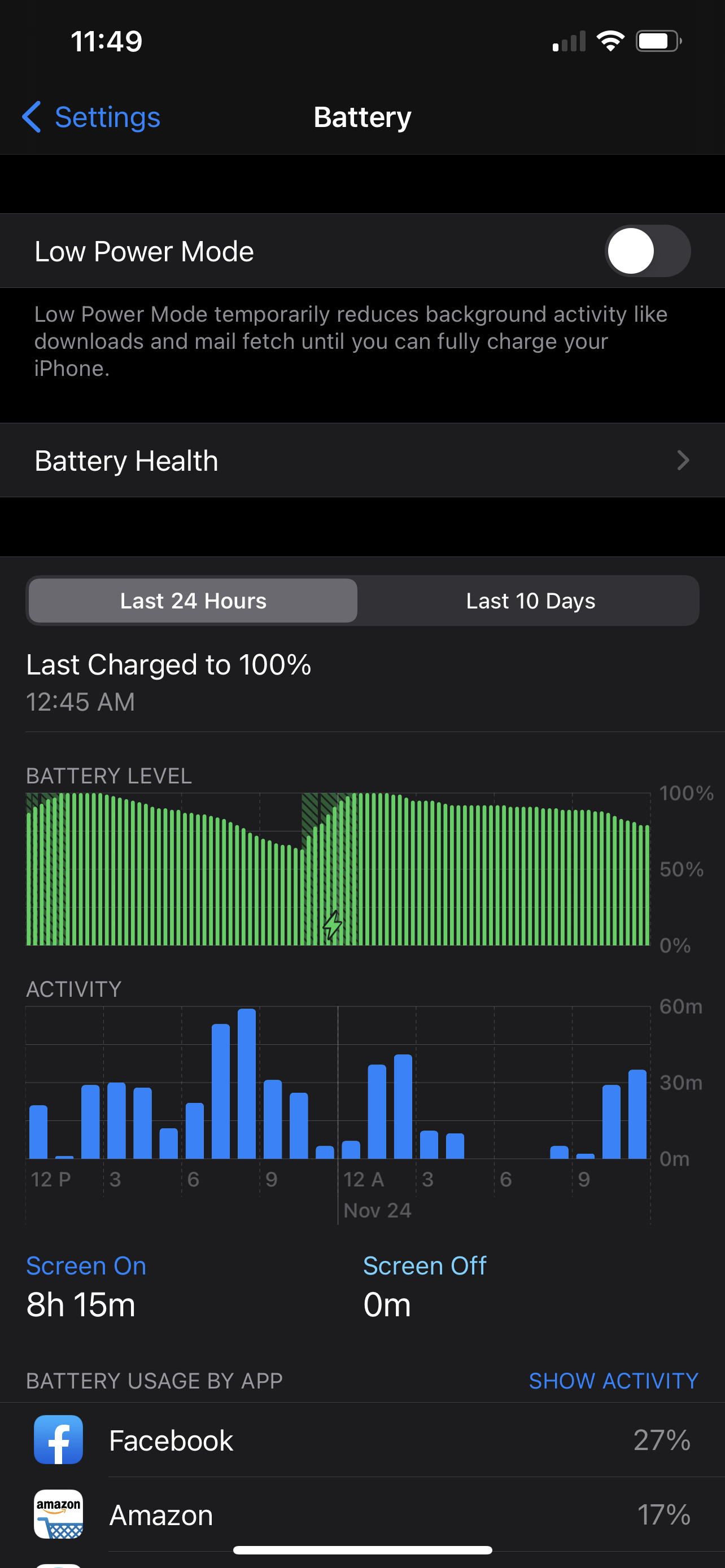Select Last 24 Hours segment
Viewport: 725px width, 1568px height.
tap(193, 601)
